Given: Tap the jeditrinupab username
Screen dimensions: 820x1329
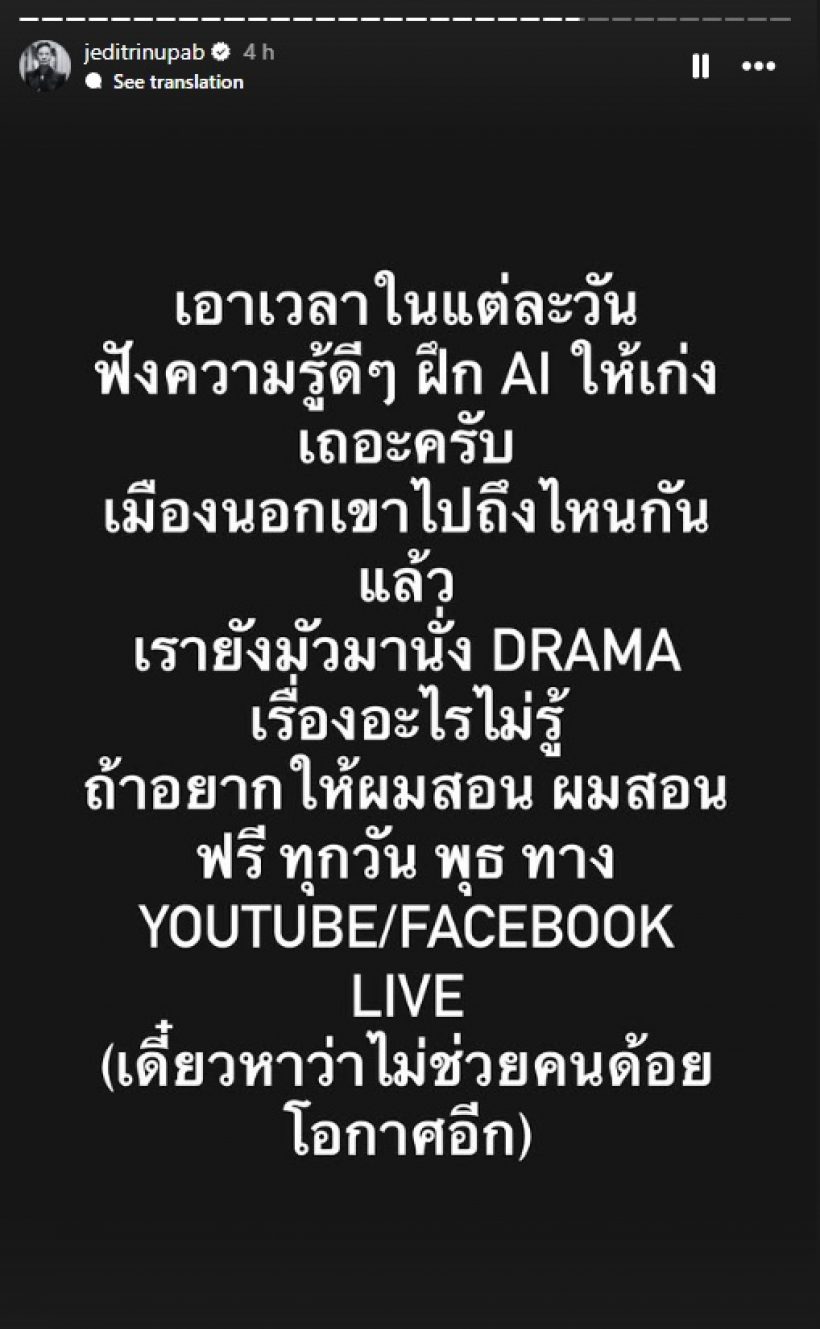Looking at the screenshot, I should [x=142, y=53].
